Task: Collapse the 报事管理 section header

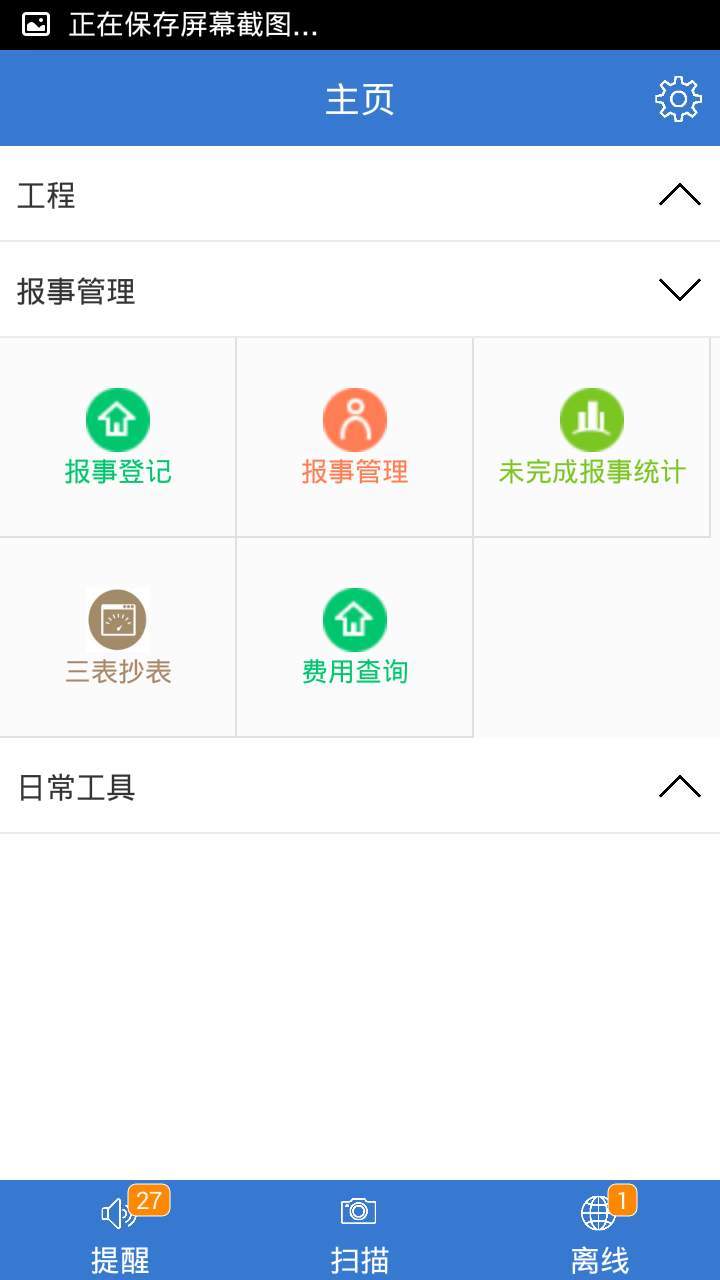Action: point(360,291)
